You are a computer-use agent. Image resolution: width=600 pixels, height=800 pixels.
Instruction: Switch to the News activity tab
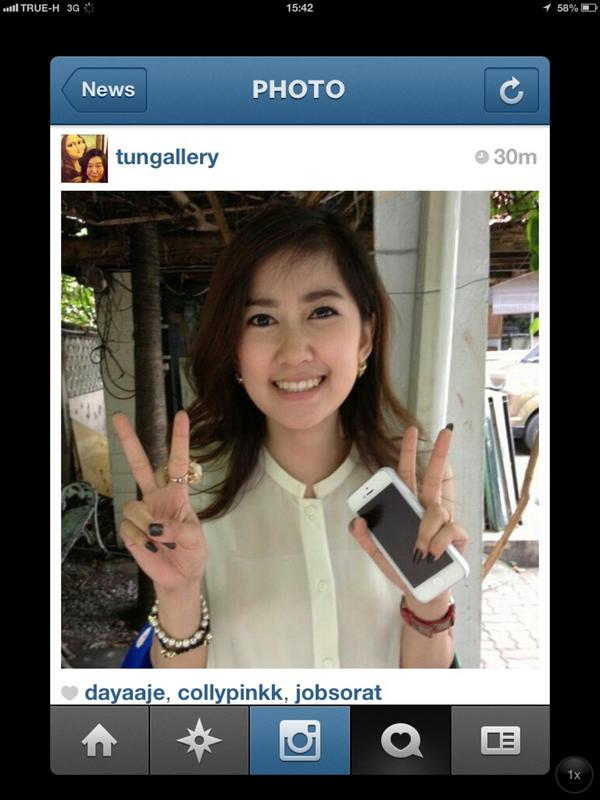400,741
